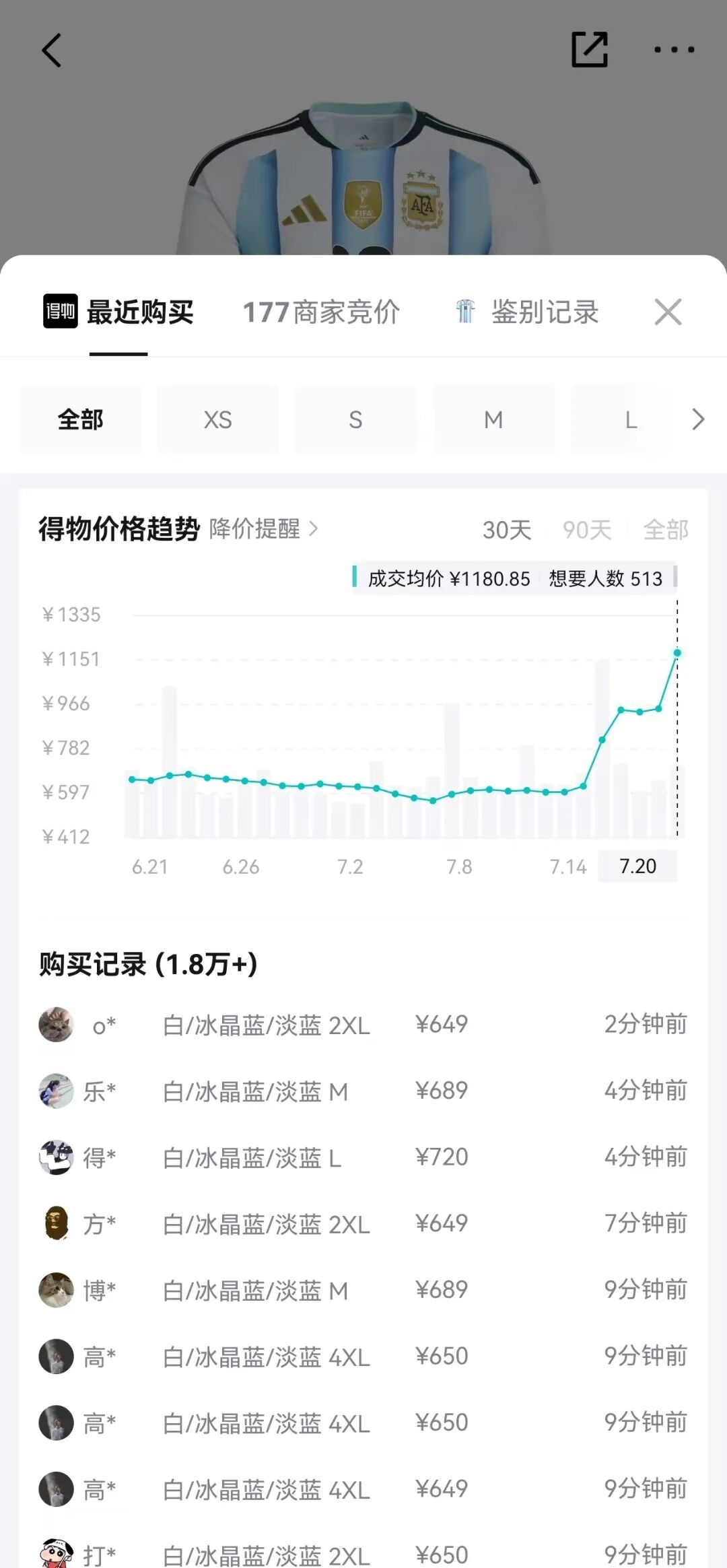Go back using the top-left arrow
Image resolution: width=727 pixels, height=1568 pixels.
click(52, 50)
